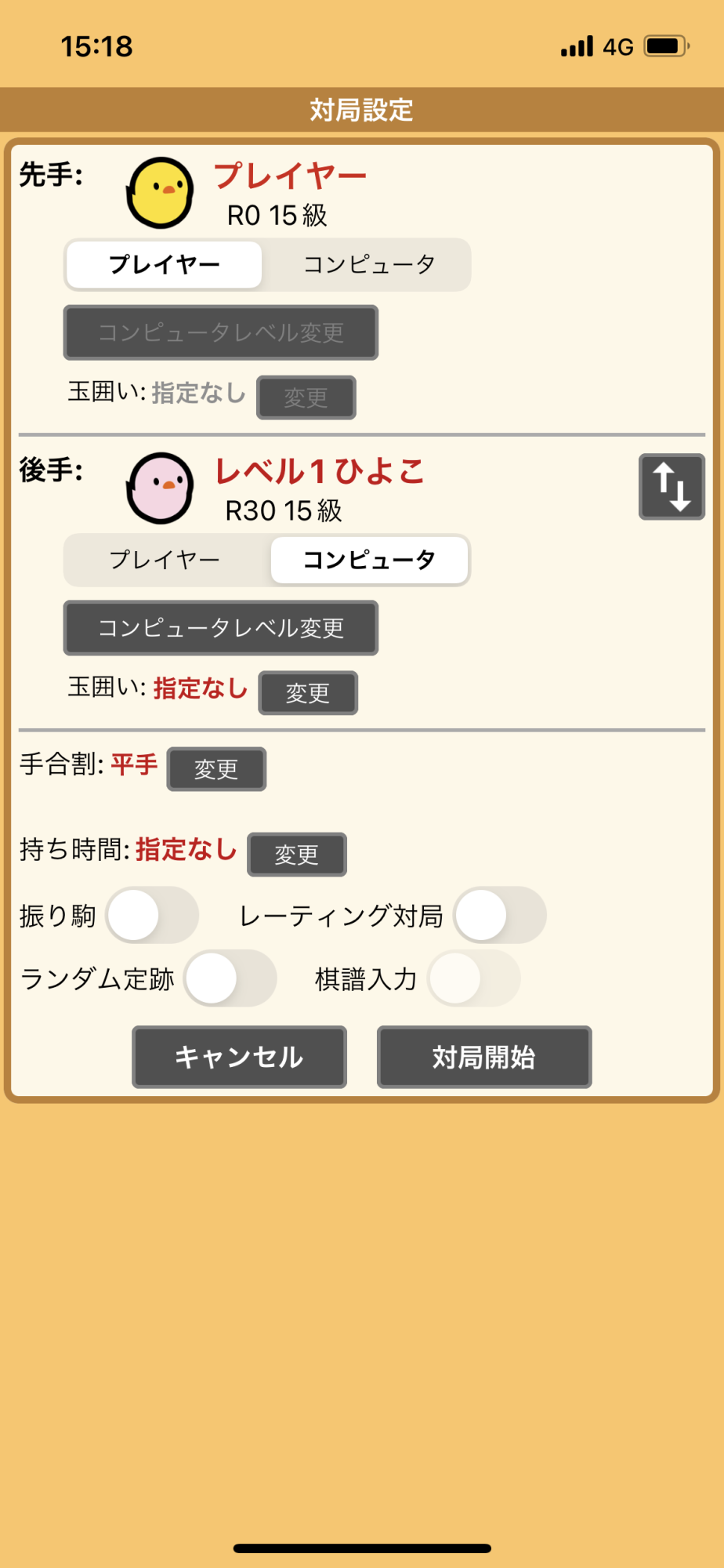Image resolution: width=724 pixels, height=1568 pixels.
Task: Change 玉囲い setting for 後手
Action: click(x=308, y=693)
